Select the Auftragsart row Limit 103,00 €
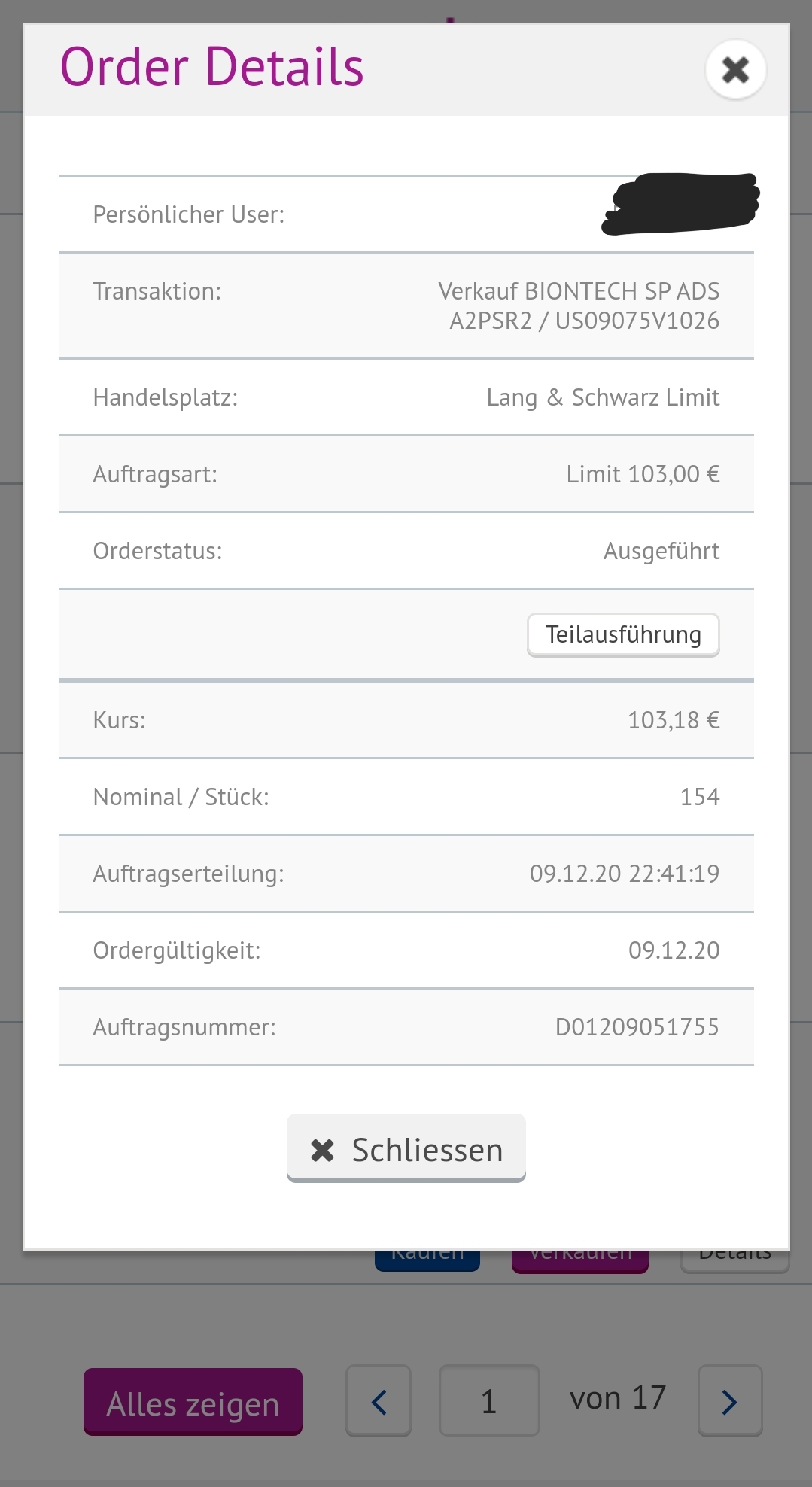The image size is (812, 1487). pyautogui.click(x=406, y=474)
